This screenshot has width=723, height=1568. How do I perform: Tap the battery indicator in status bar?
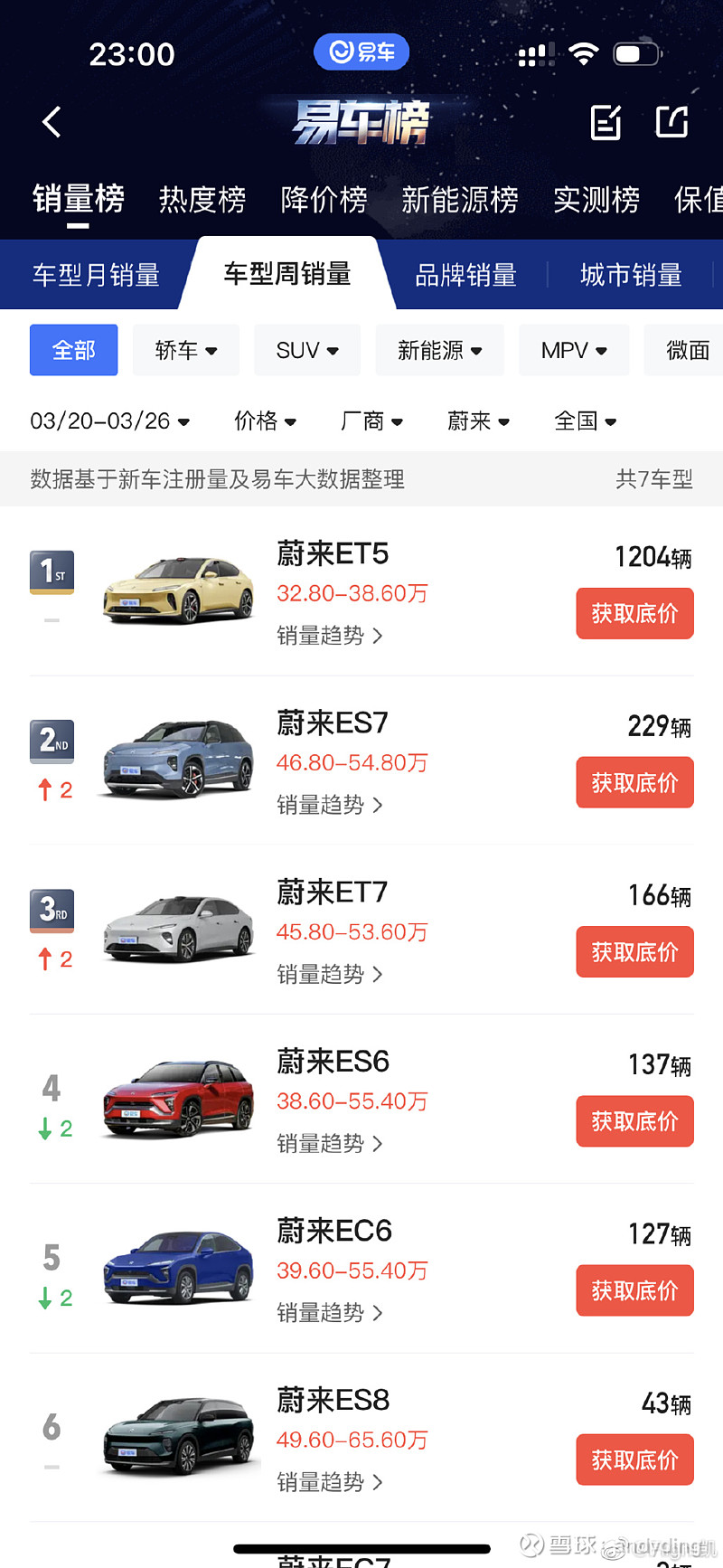pos(635,52)
